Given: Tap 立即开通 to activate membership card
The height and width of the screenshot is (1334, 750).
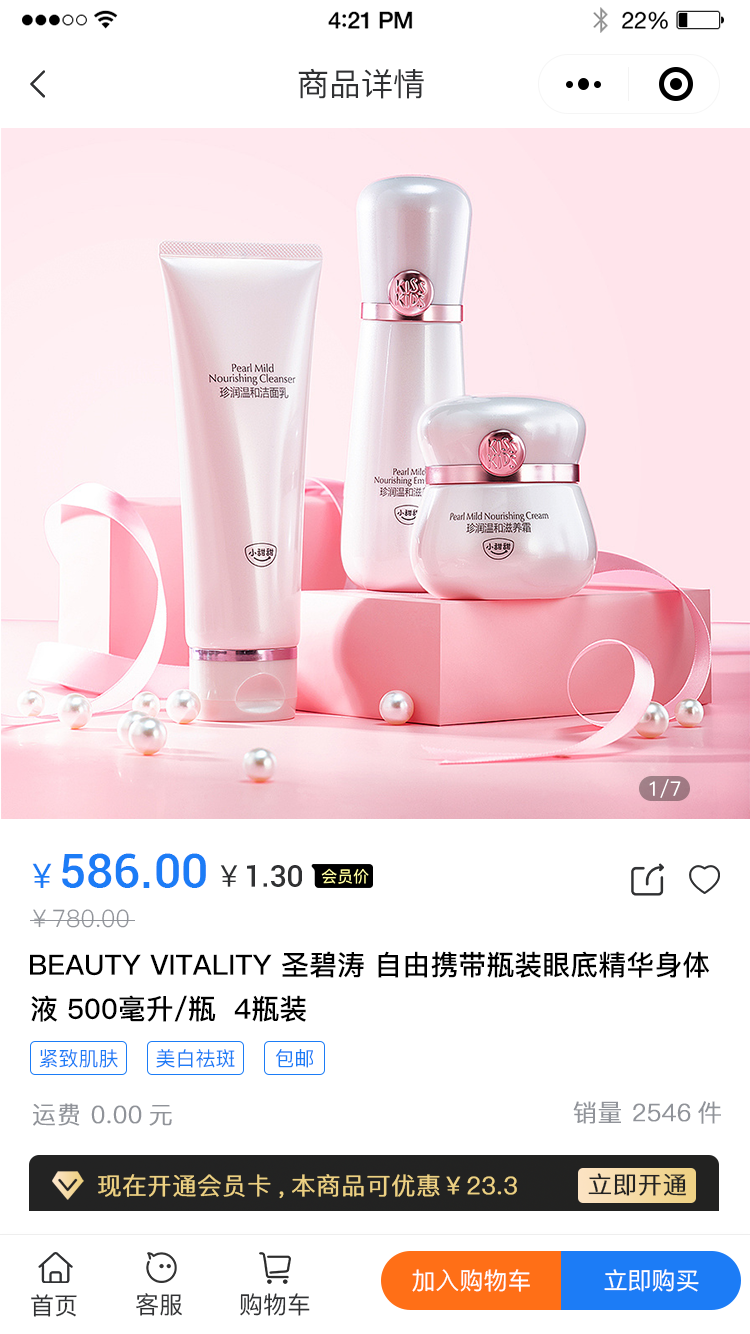Looking at the screenshot, I should click(x=637, y=1185).
